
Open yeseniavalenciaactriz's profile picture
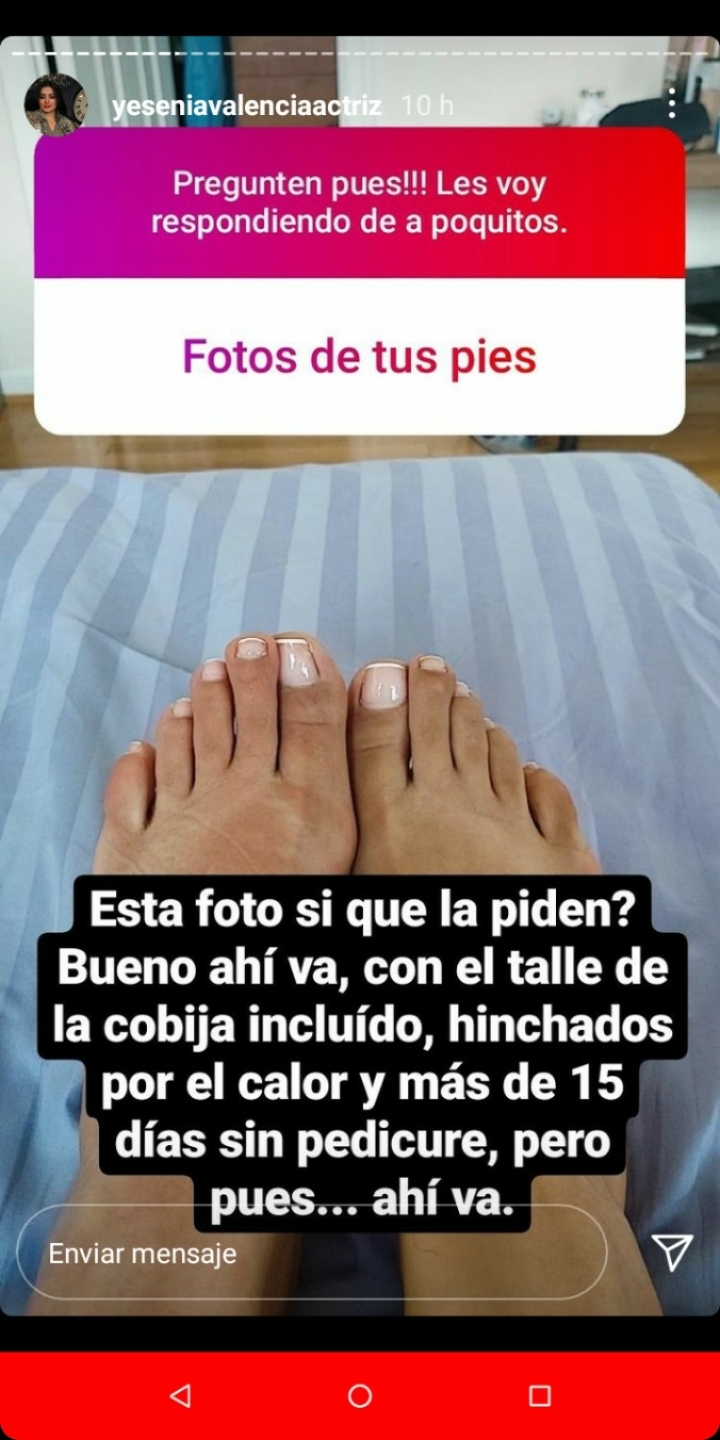pyautogui.click(x=55, y=105)
